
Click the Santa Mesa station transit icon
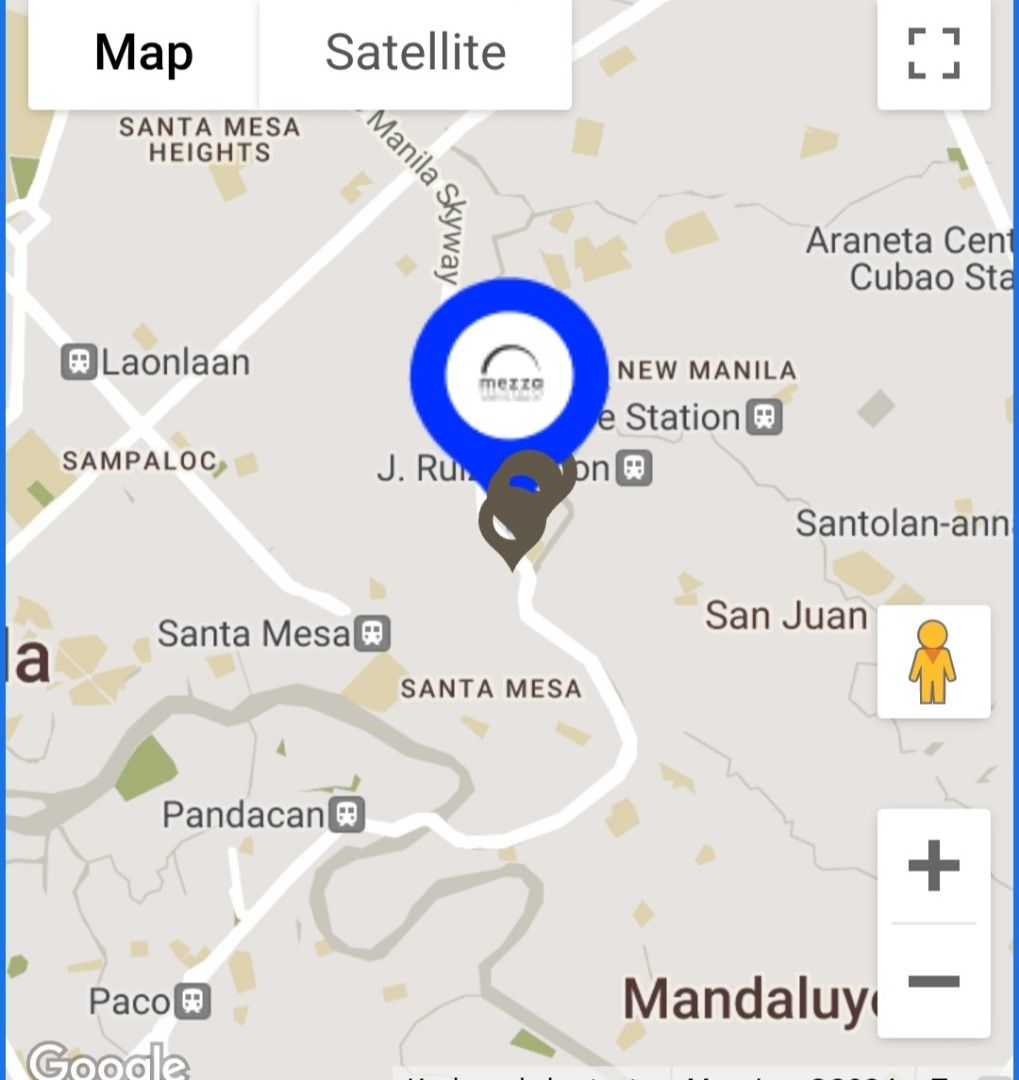point(372,632)
